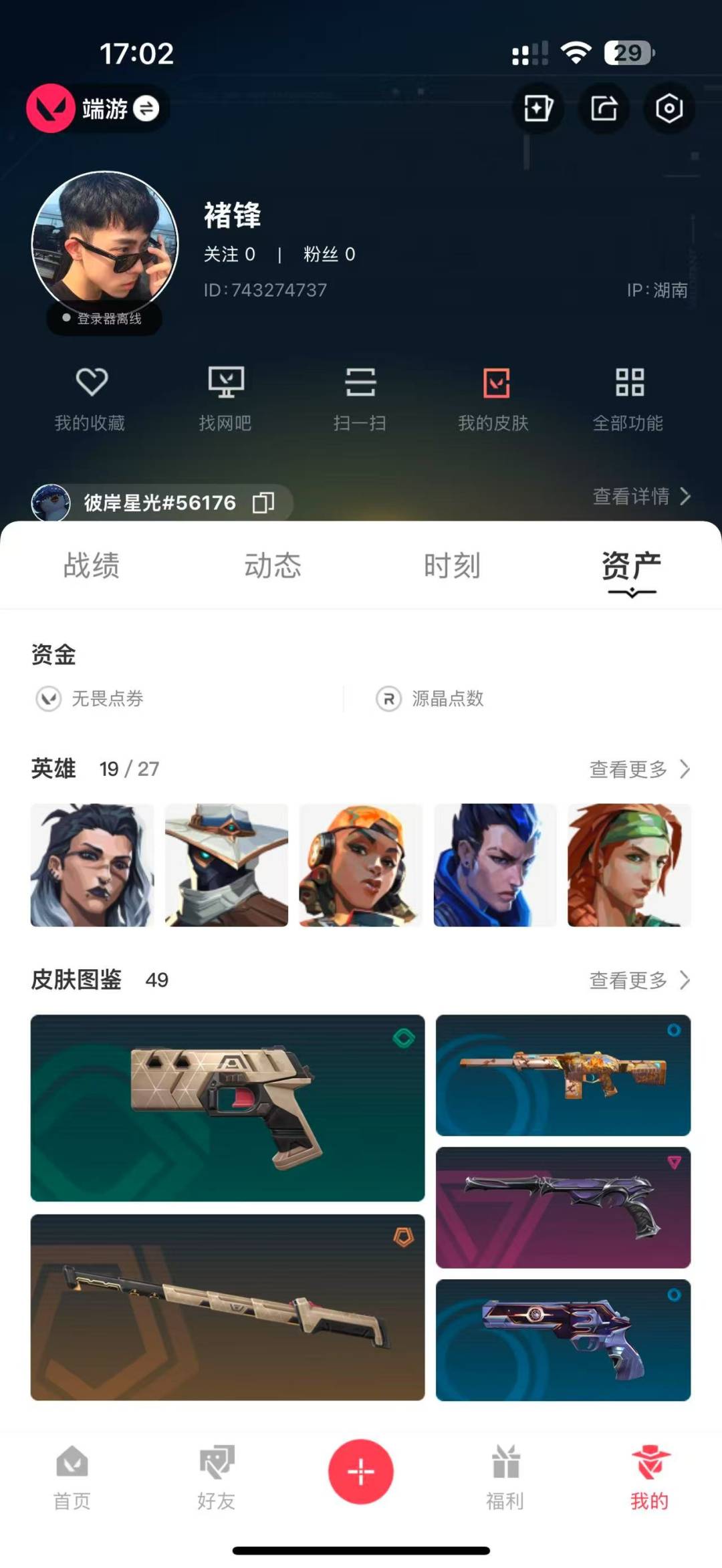The height and width of the screenshot is (1568, 722).
Task: Go to the 首页 home tab
Action: [72, 1477]
